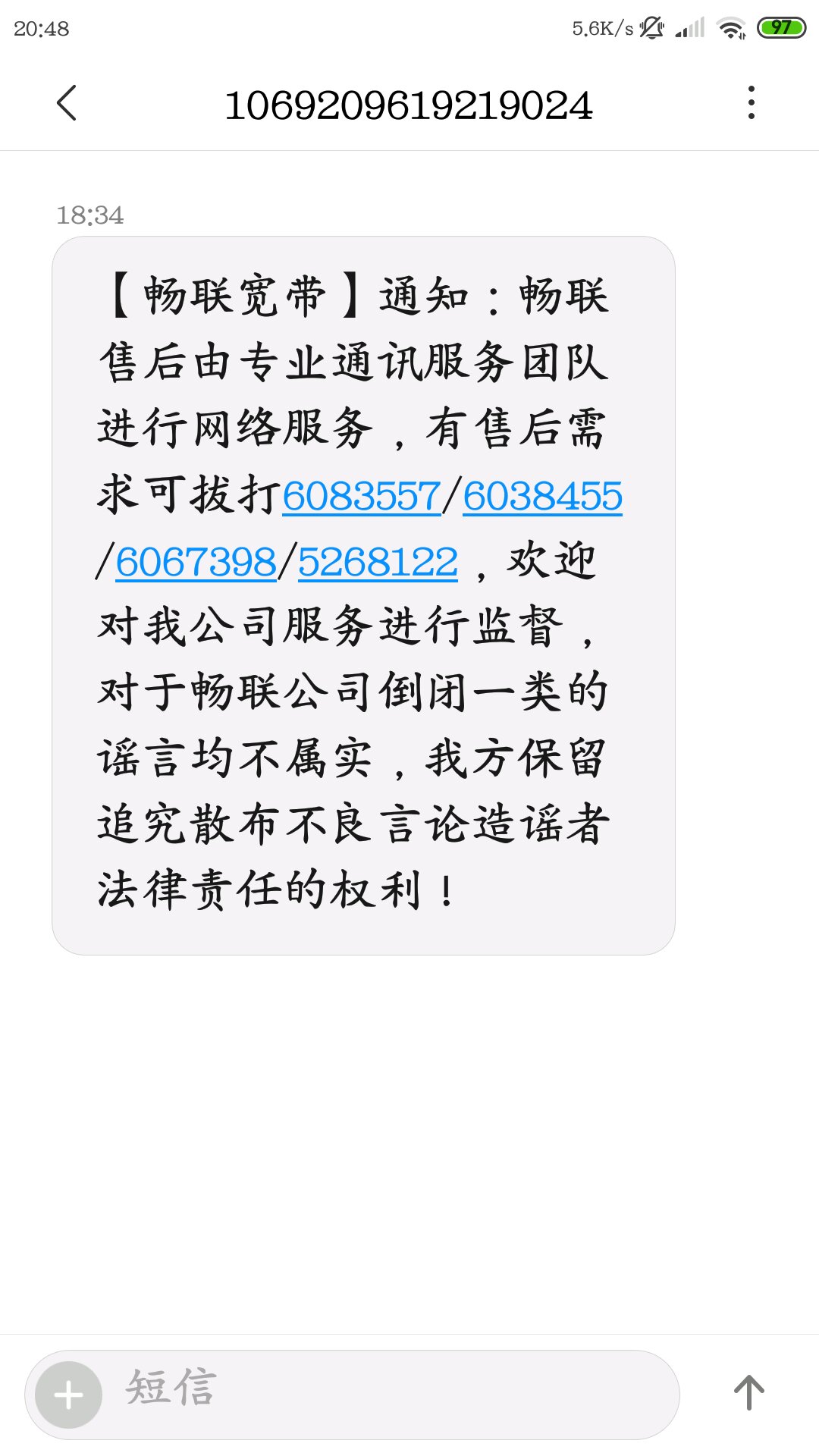Go back to the message list
The image size is (819, 1456).
pyautogui.click(x=67, y=103)
